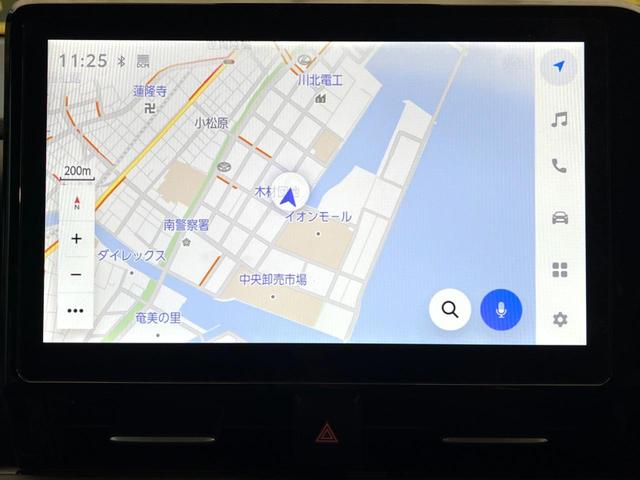Open the apps grid
The width and height of the screenshot is (640, 480).
559,269
